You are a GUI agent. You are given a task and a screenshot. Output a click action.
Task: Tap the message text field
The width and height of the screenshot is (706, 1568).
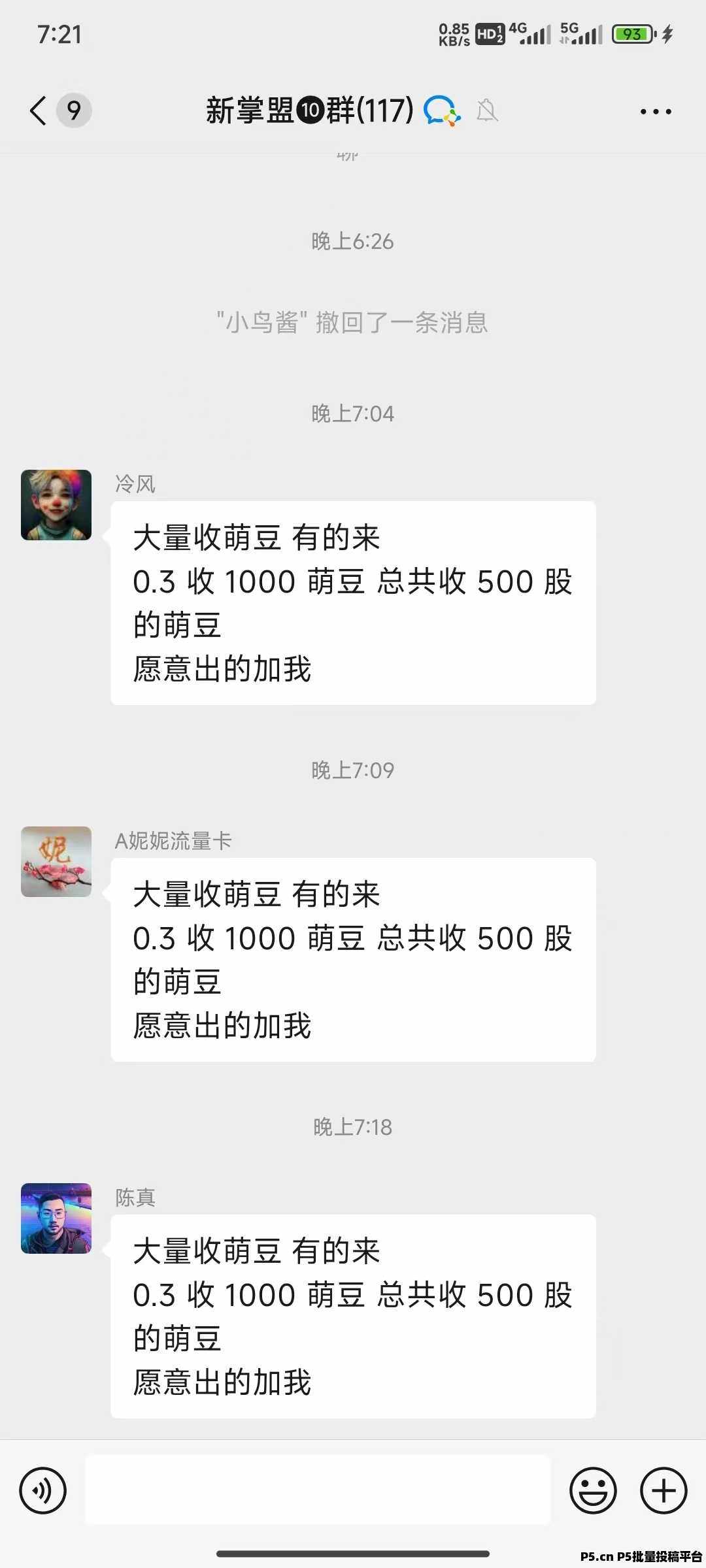318,1490
